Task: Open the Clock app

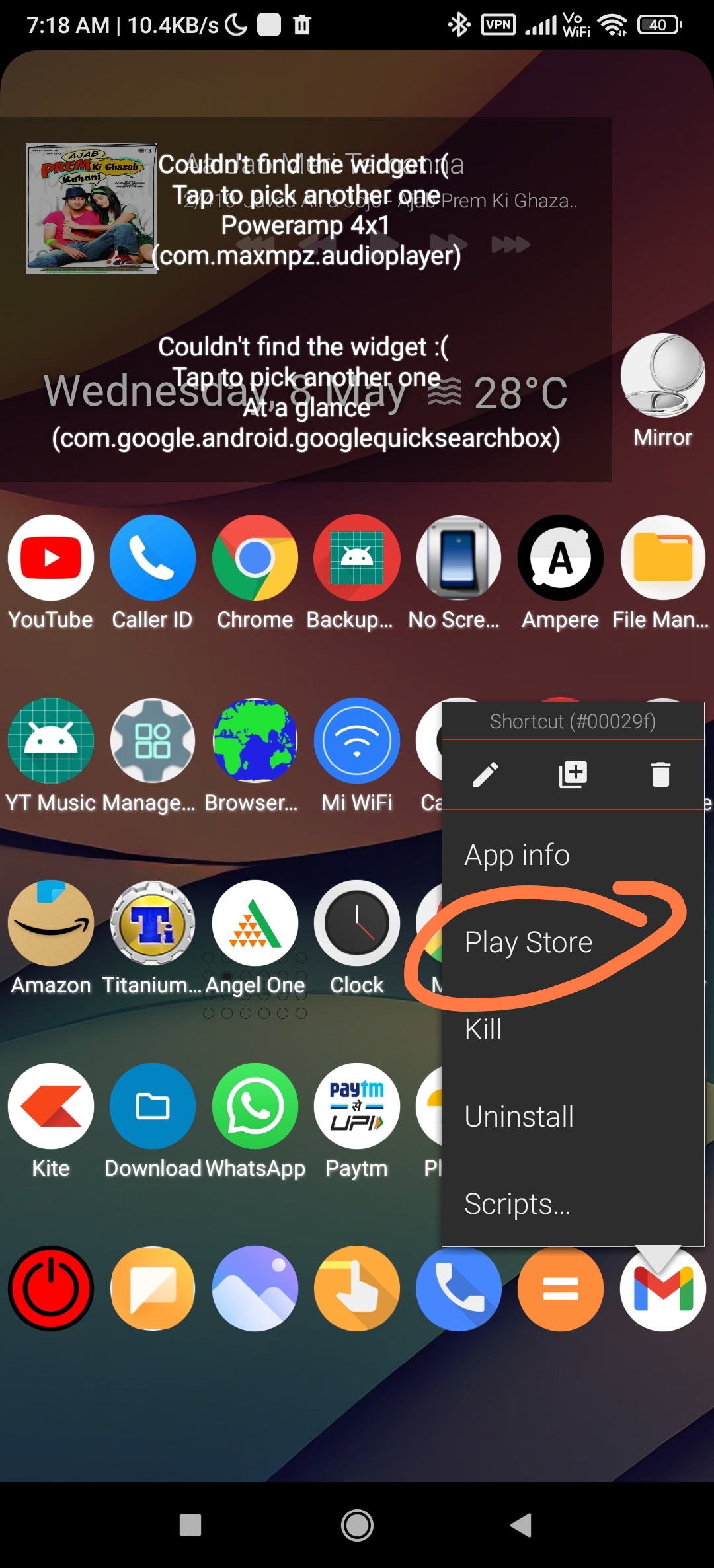Action: point(357,923)
